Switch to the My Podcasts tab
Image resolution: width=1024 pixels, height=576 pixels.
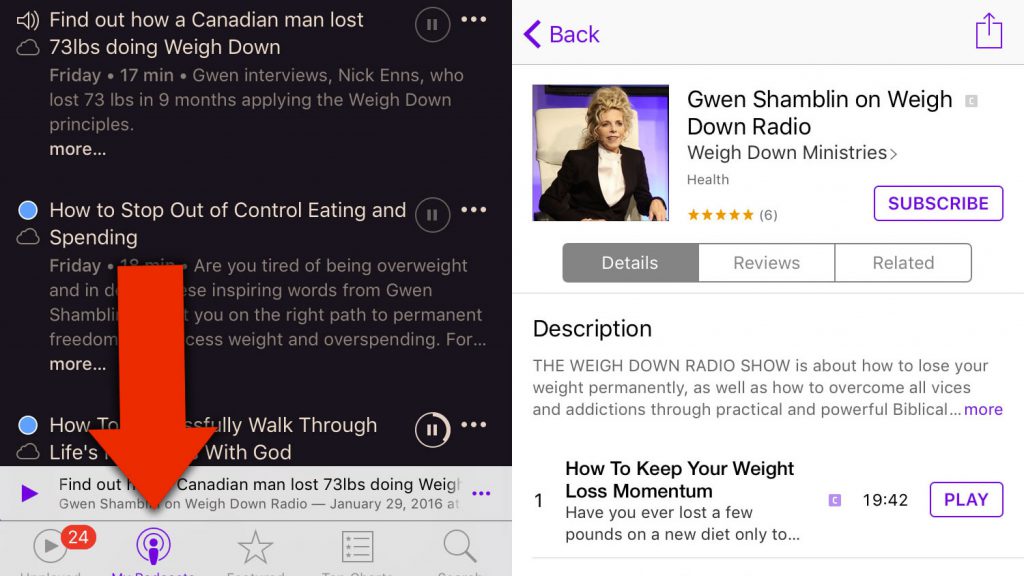[x=153, y=549]
